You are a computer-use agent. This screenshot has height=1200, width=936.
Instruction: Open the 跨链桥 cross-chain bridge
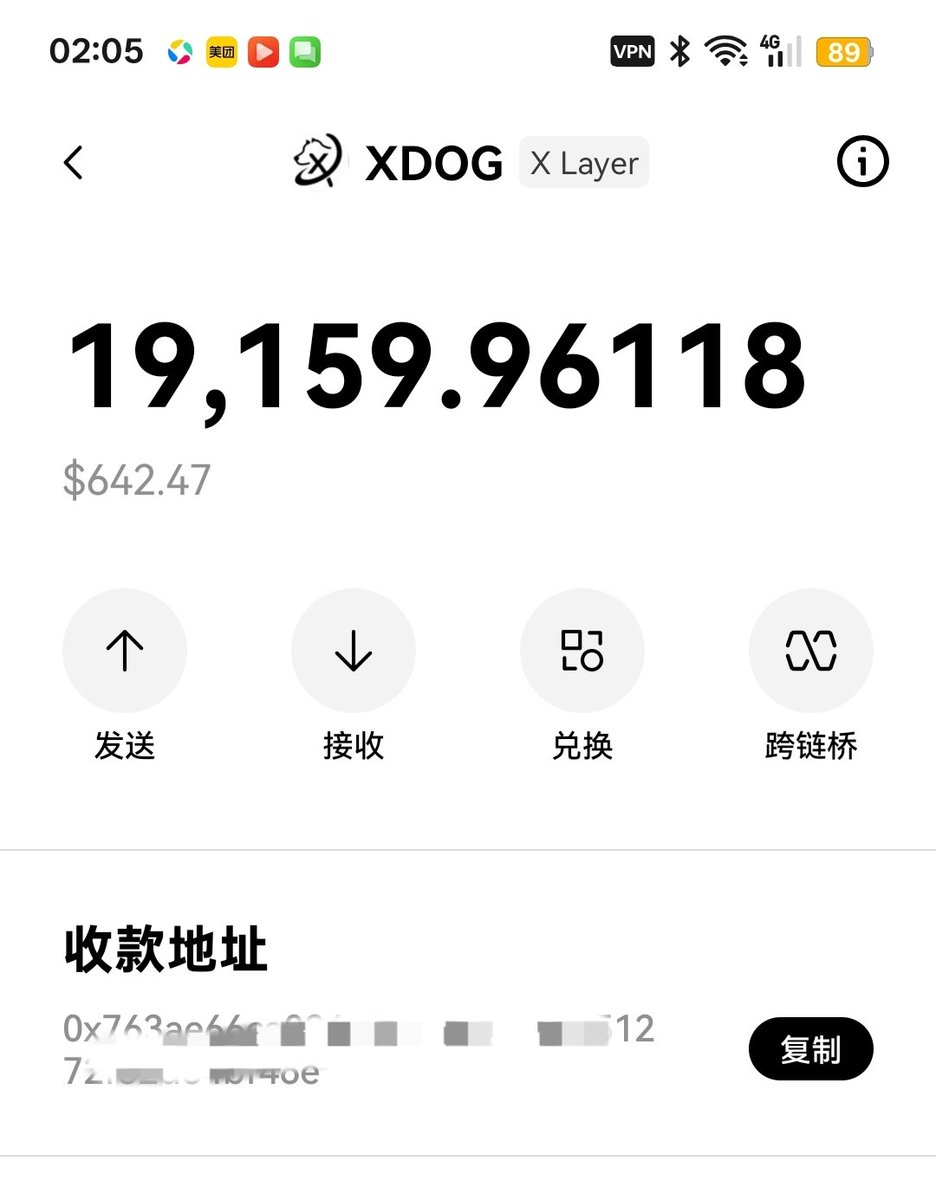pyautogui.click(x=811, y=651)
